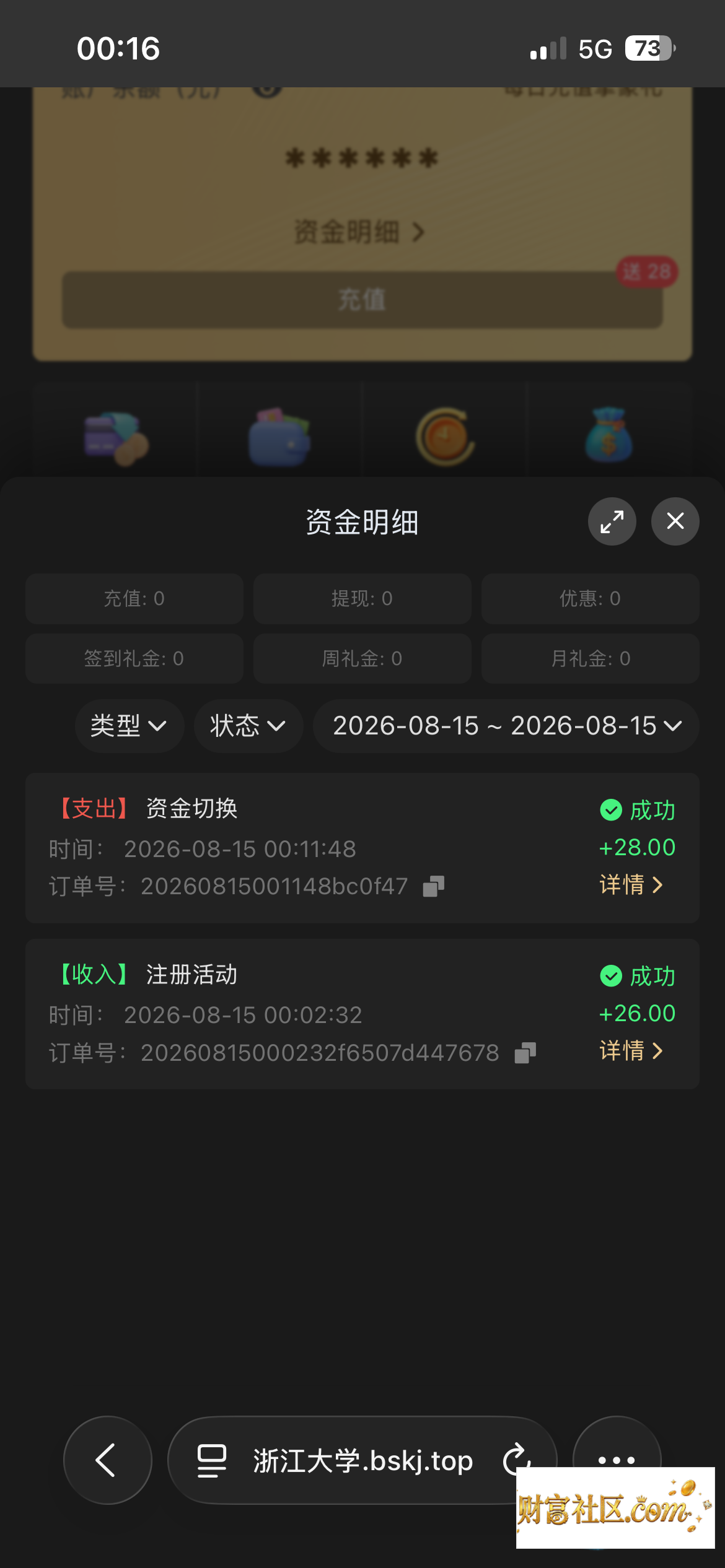
Task: Go back in the browser
Action: (x=107, y=1460)
